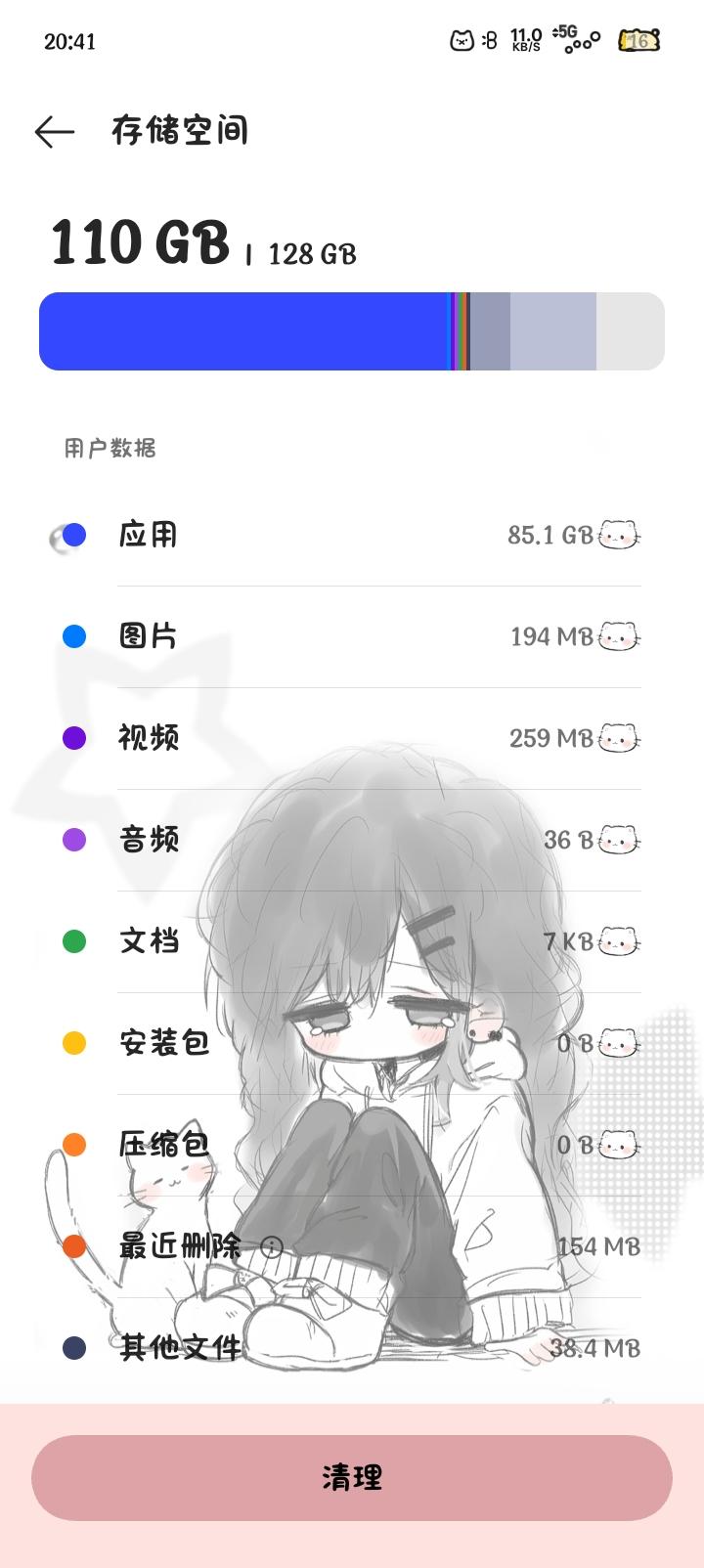Tap the cat icon beside 259 MB videos
The height and width of the screenshot is (1568, 704).
tap(619, 739)
